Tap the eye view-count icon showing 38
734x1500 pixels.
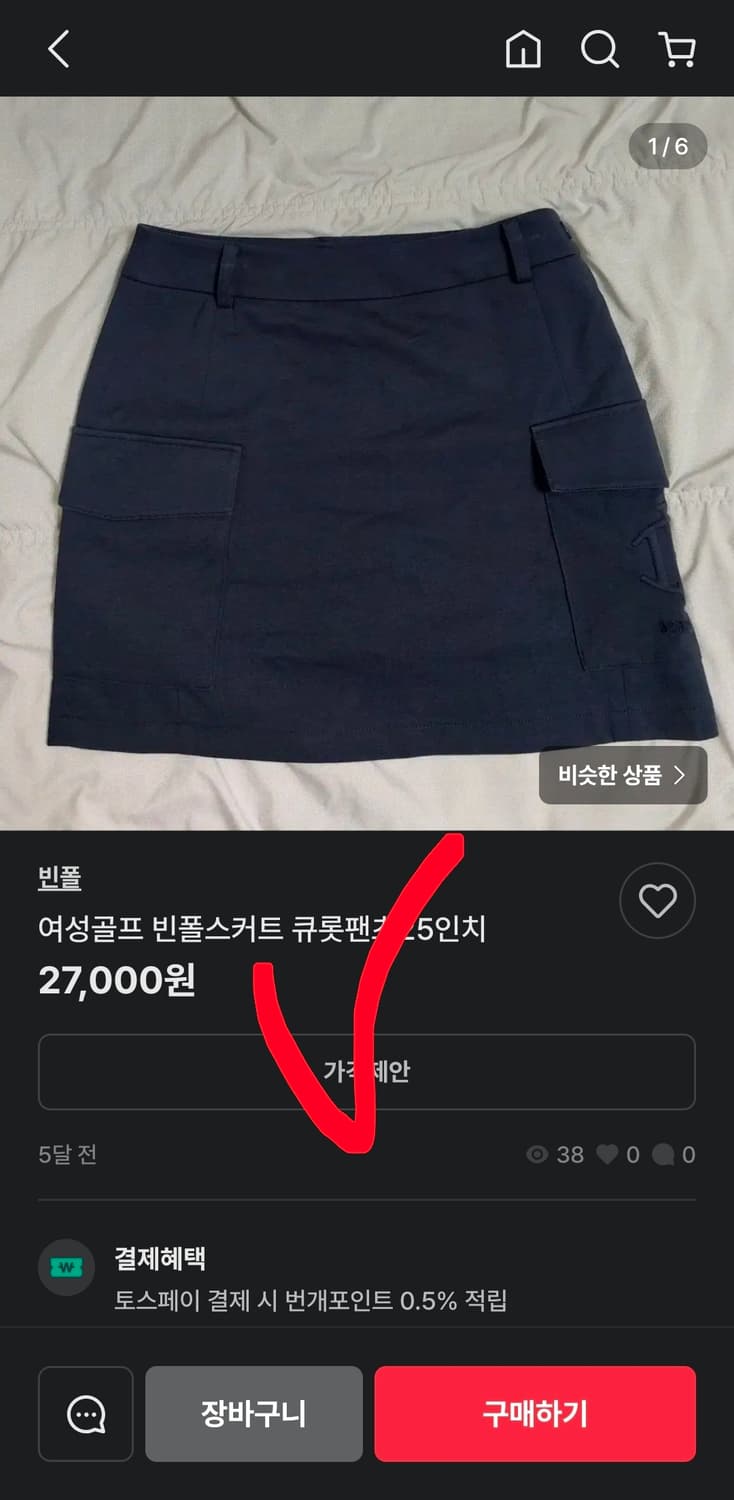click(x=538, y=1155)
